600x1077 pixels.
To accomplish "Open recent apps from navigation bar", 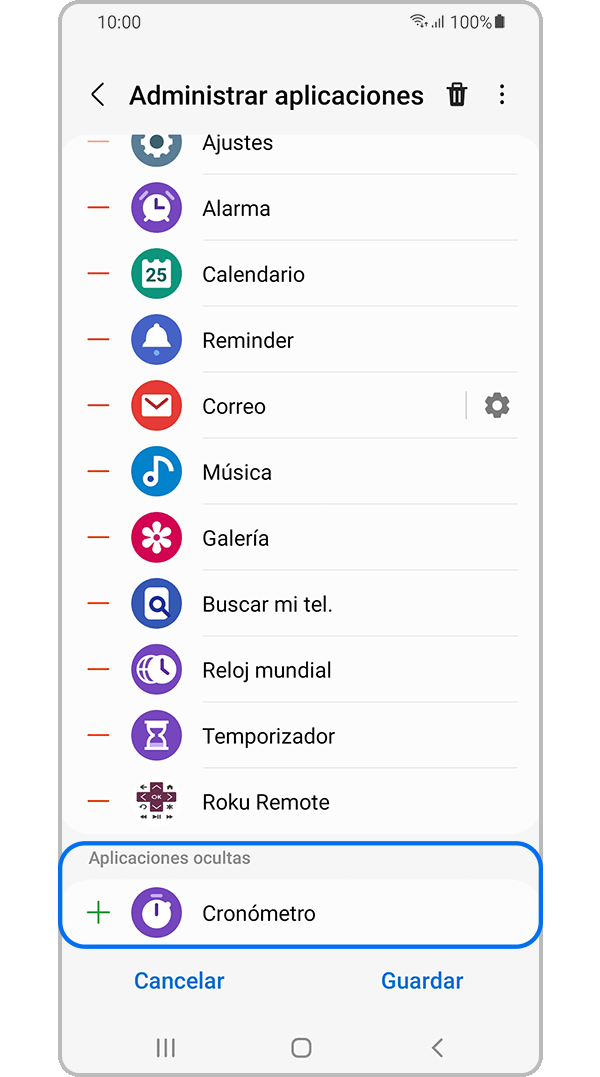I will tap(166, 1047).
